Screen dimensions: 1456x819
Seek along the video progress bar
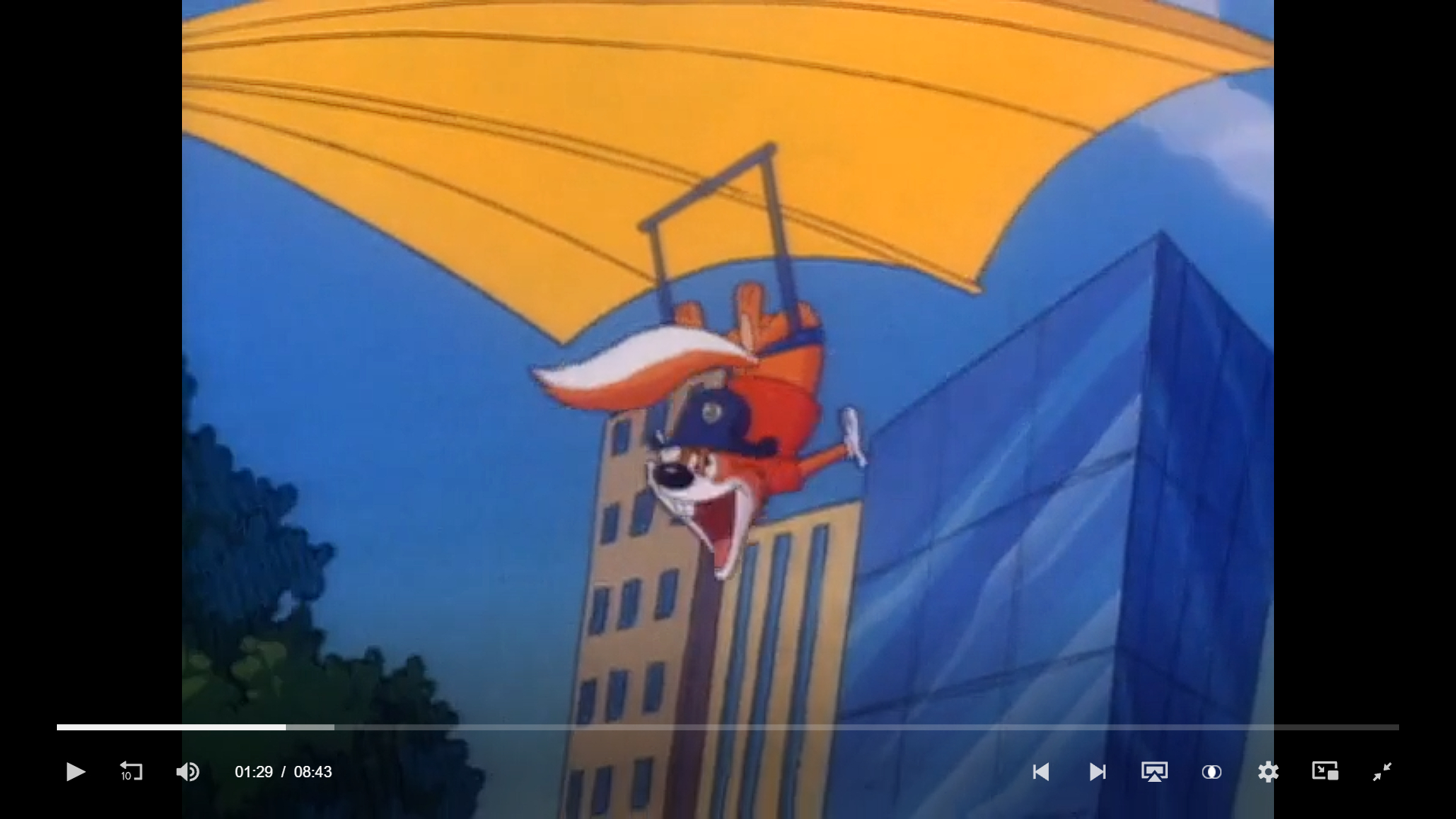coord(728,727)
